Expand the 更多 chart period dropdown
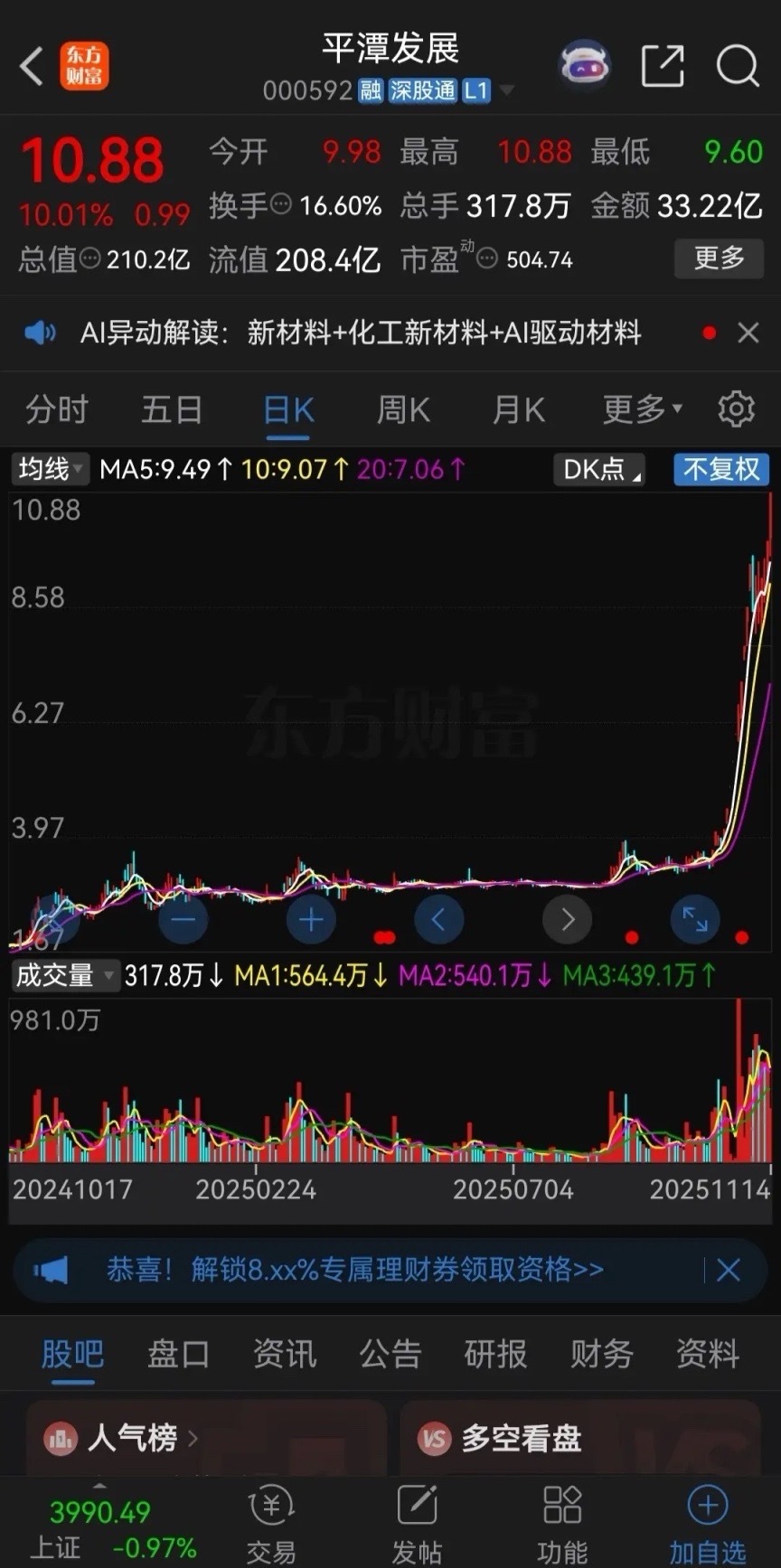Viewport: 781px width, 1568px height. coord(640,409)
